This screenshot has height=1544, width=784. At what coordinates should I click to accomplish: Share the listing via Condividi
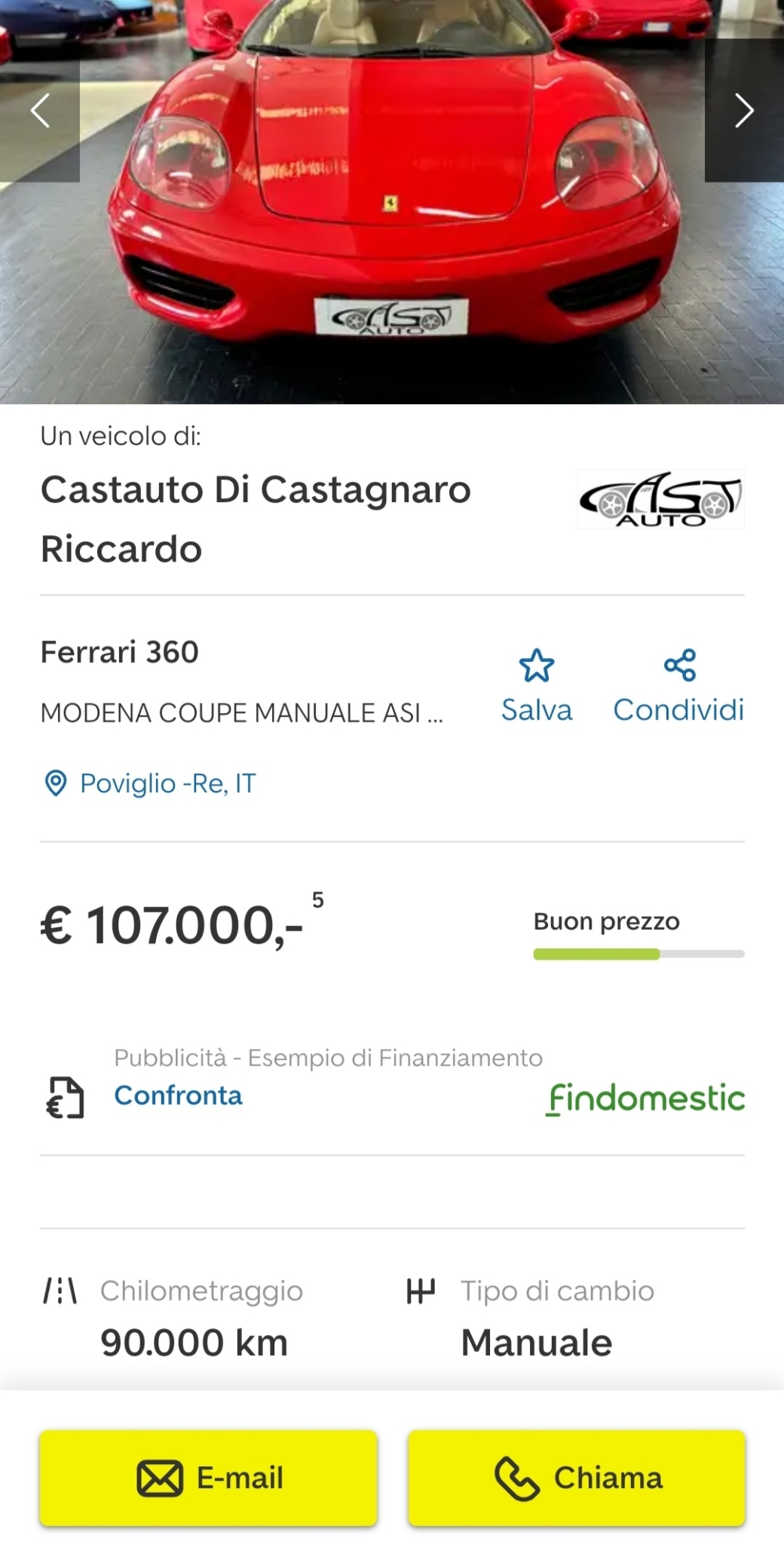678,686
